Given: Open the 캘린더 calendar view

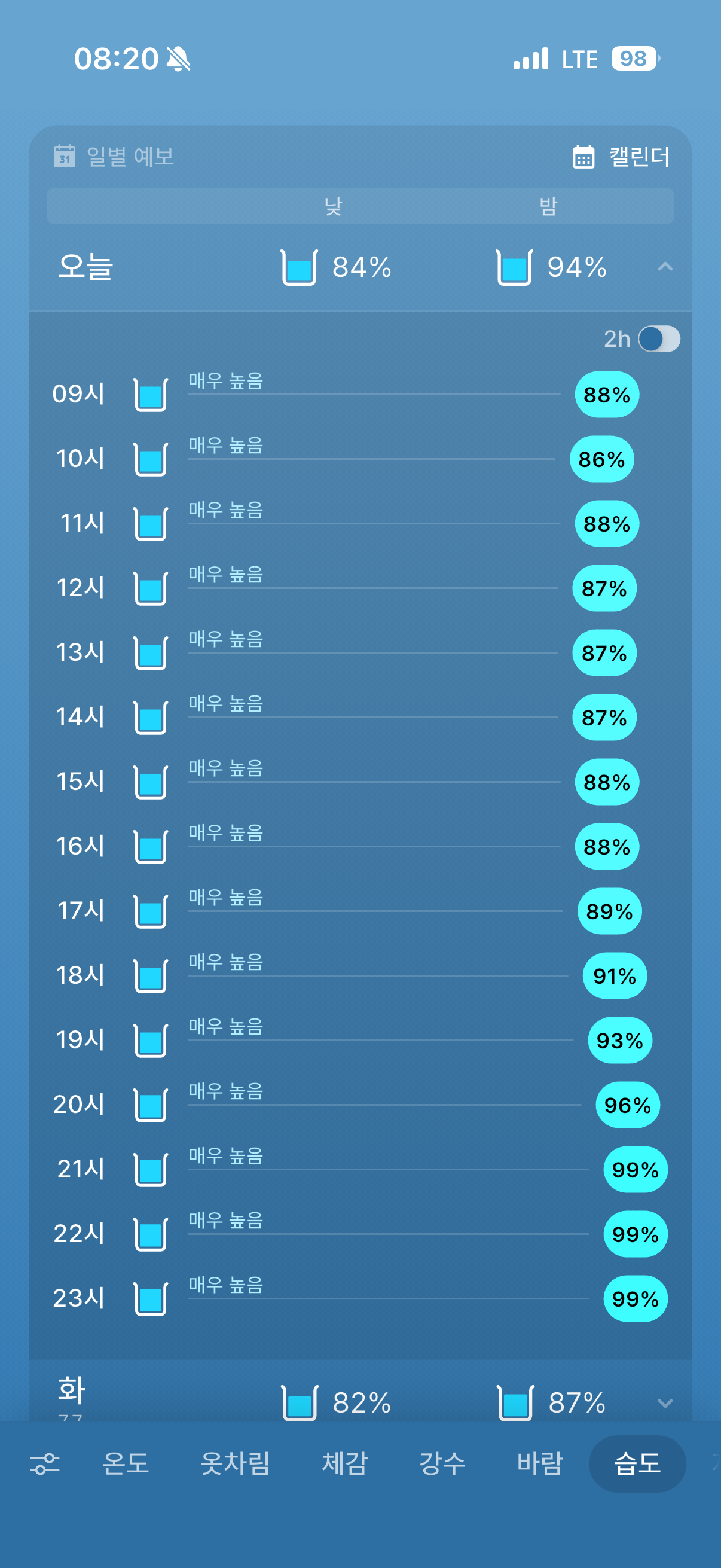Looking at the screenshot, I should click(x=621, y=157).
